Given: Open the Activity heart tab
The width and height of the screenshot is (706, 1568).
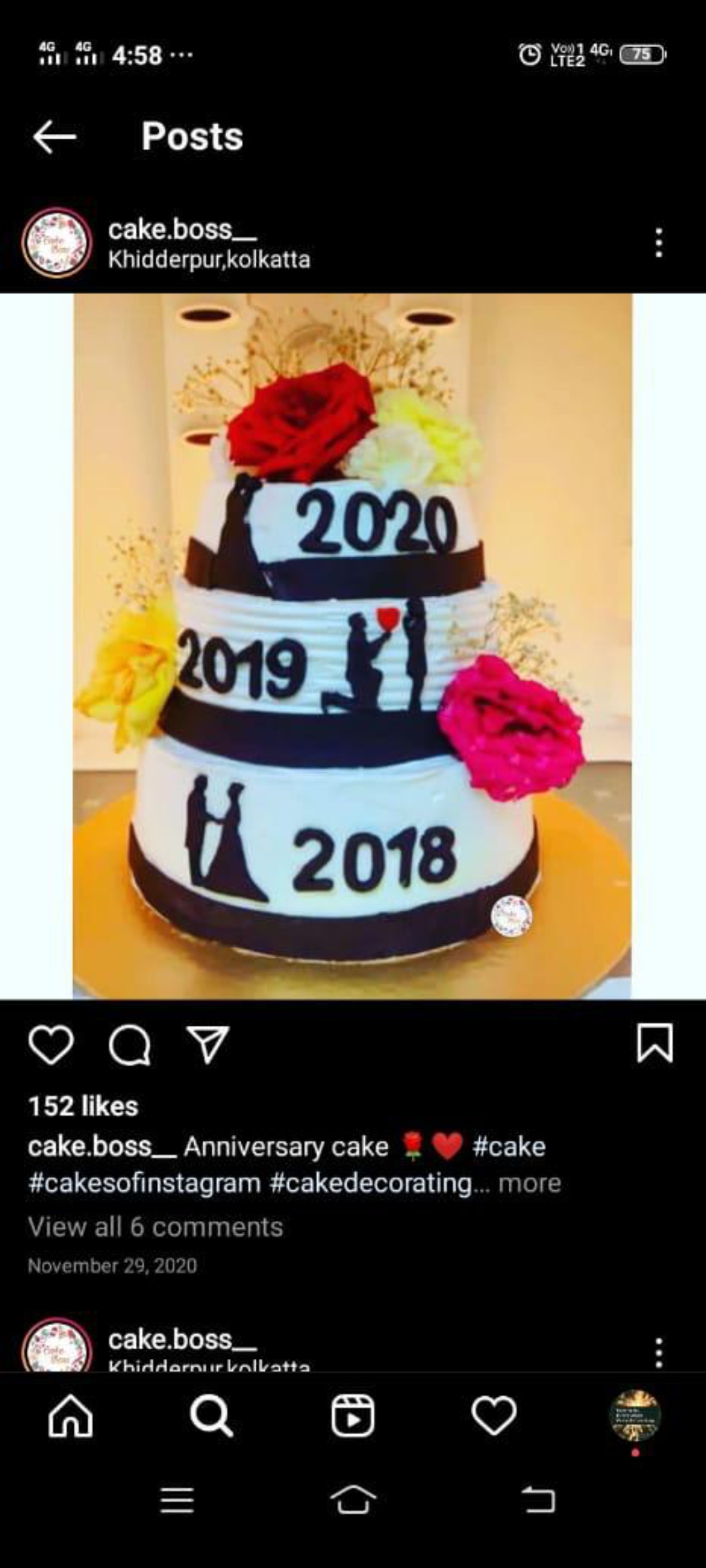Looking at the screenshot, I should 494,1416.
